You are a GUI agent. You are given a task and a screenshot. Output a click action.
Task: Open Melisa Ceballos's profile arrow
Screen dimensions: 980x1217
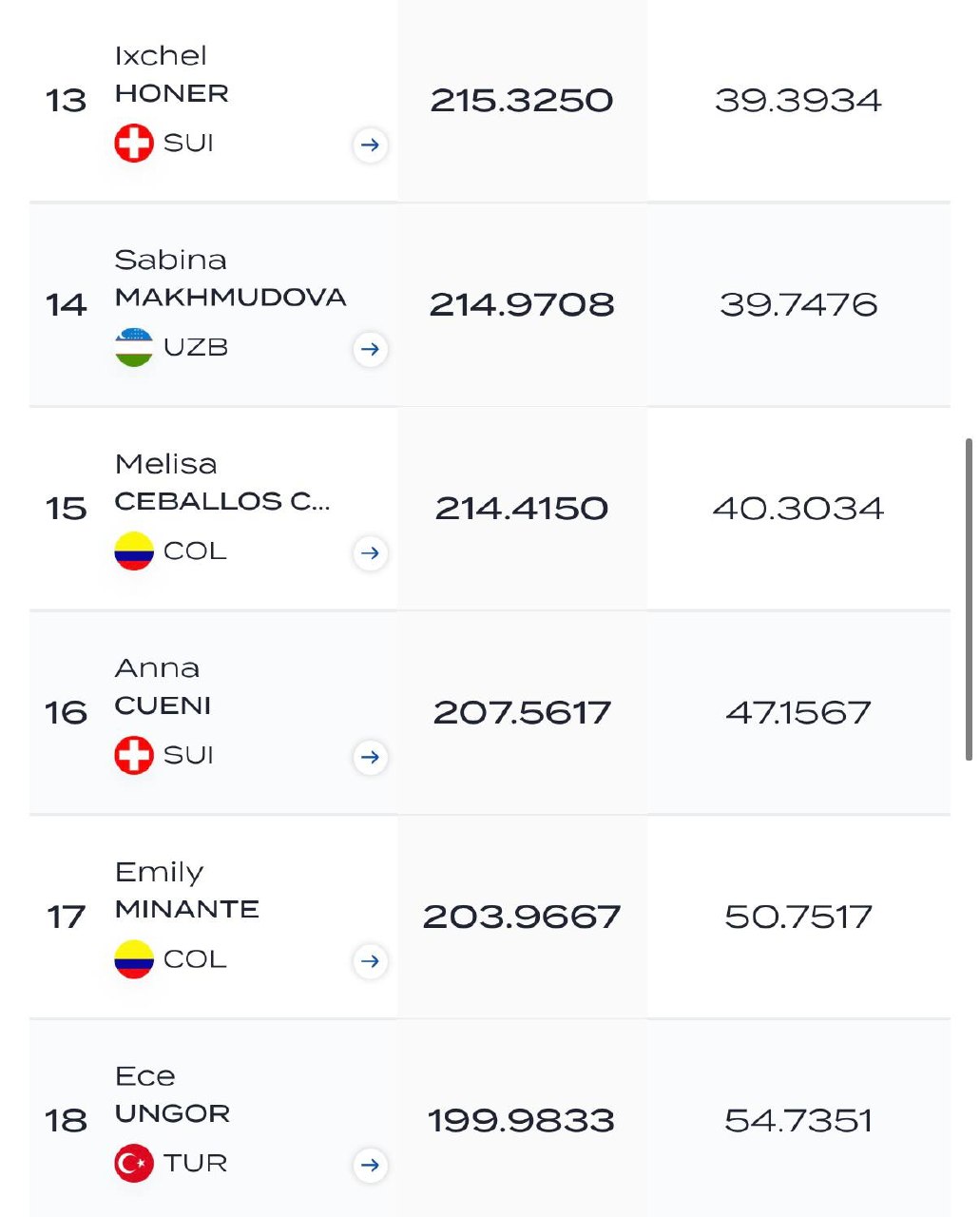pos(370,552)
